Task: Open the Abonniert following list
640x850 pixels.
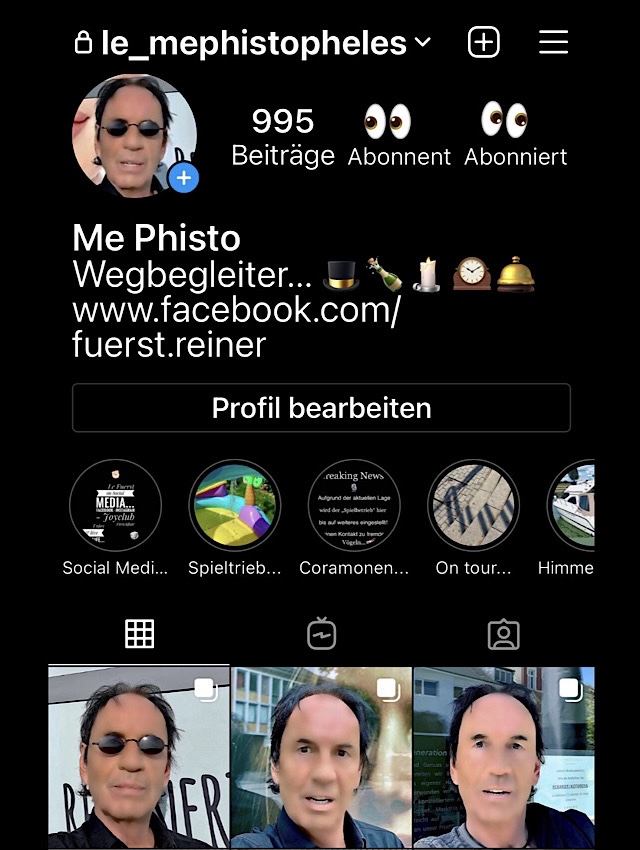Action: pos(516,137)
